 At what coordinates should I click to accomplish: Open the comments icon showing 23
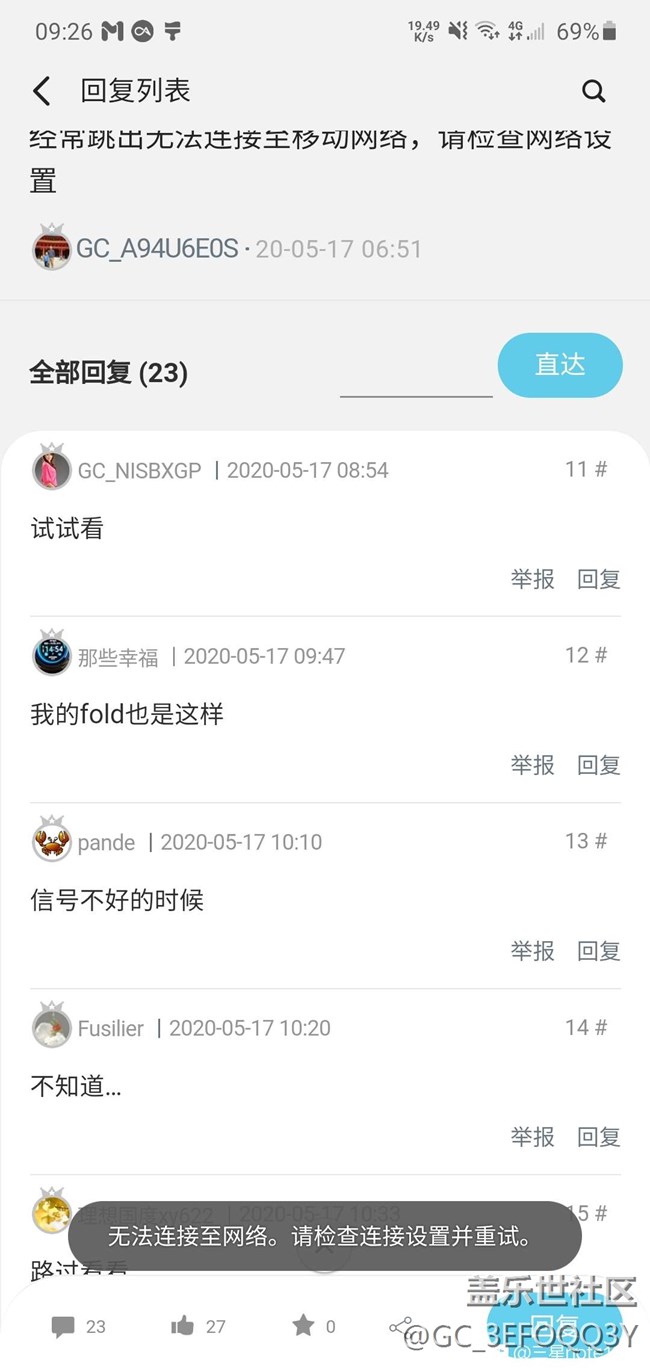point(63,1327)
